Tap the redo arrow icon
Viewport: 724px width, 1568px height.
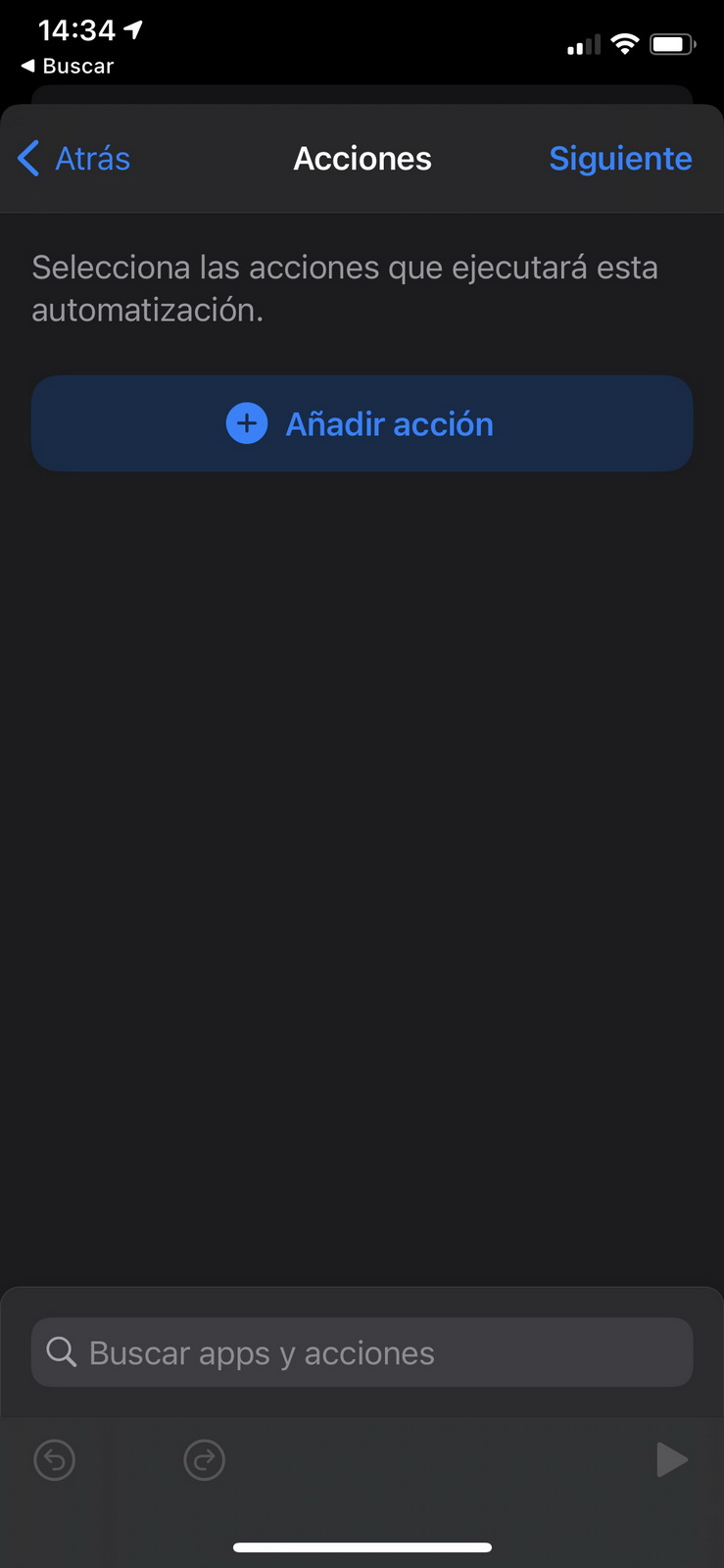point(205,1460)
